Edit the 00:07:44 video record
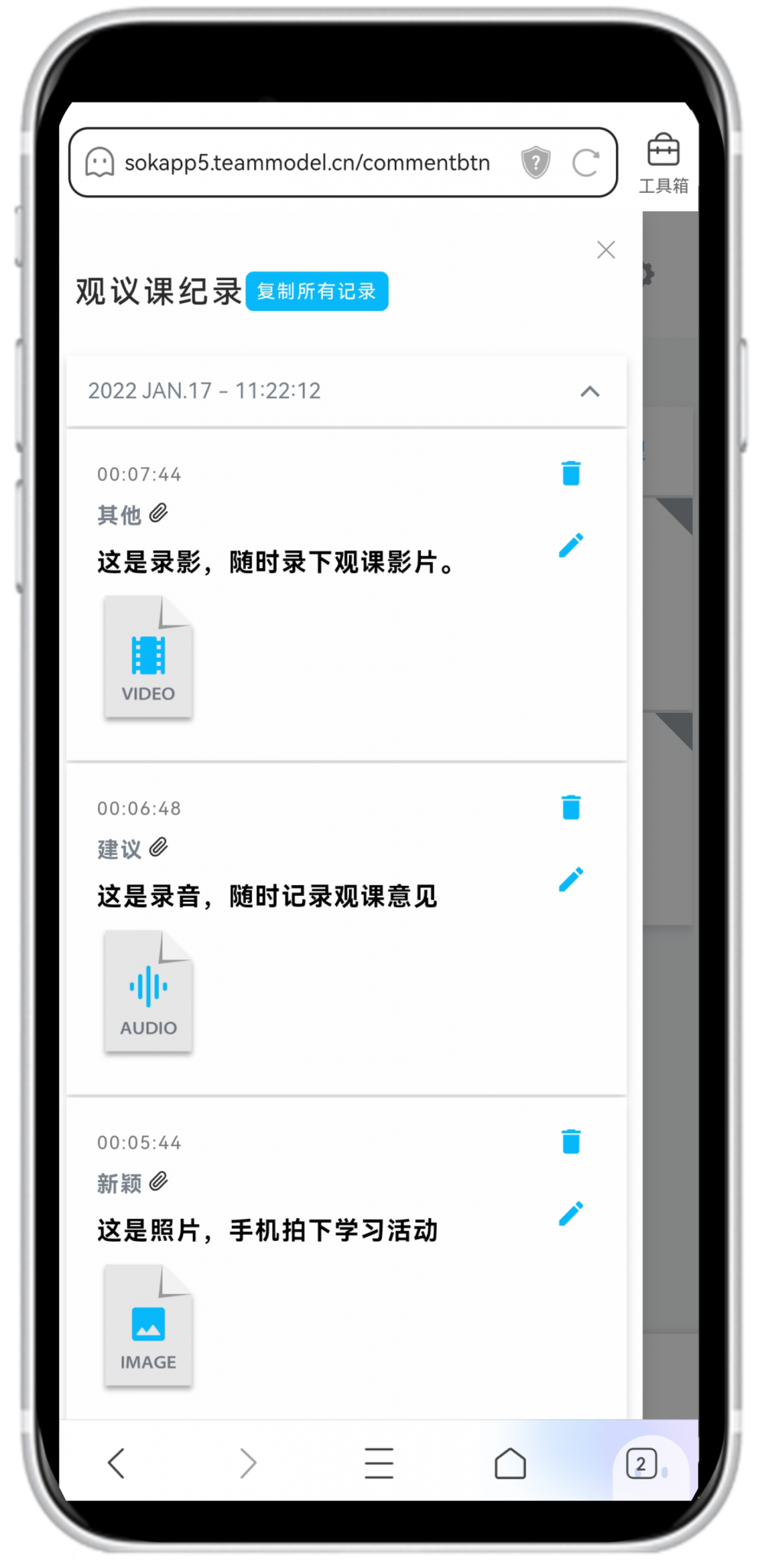This screenshot has width=766, height=1568. point(571,545)
